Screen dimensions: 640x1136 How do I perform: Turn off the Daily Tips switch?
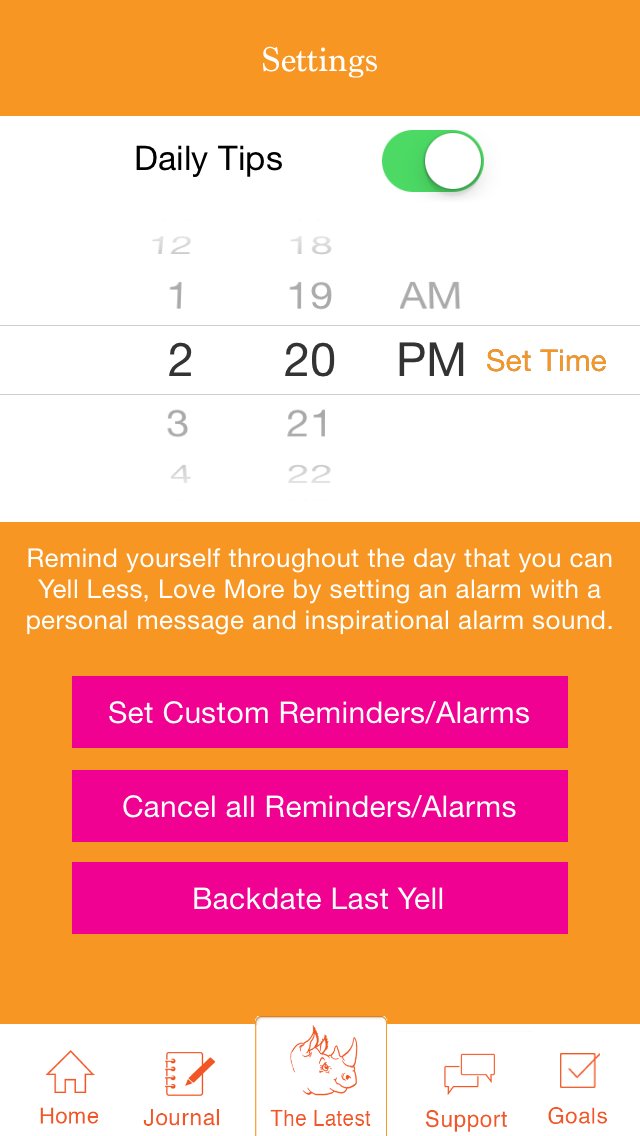[432, 160]
